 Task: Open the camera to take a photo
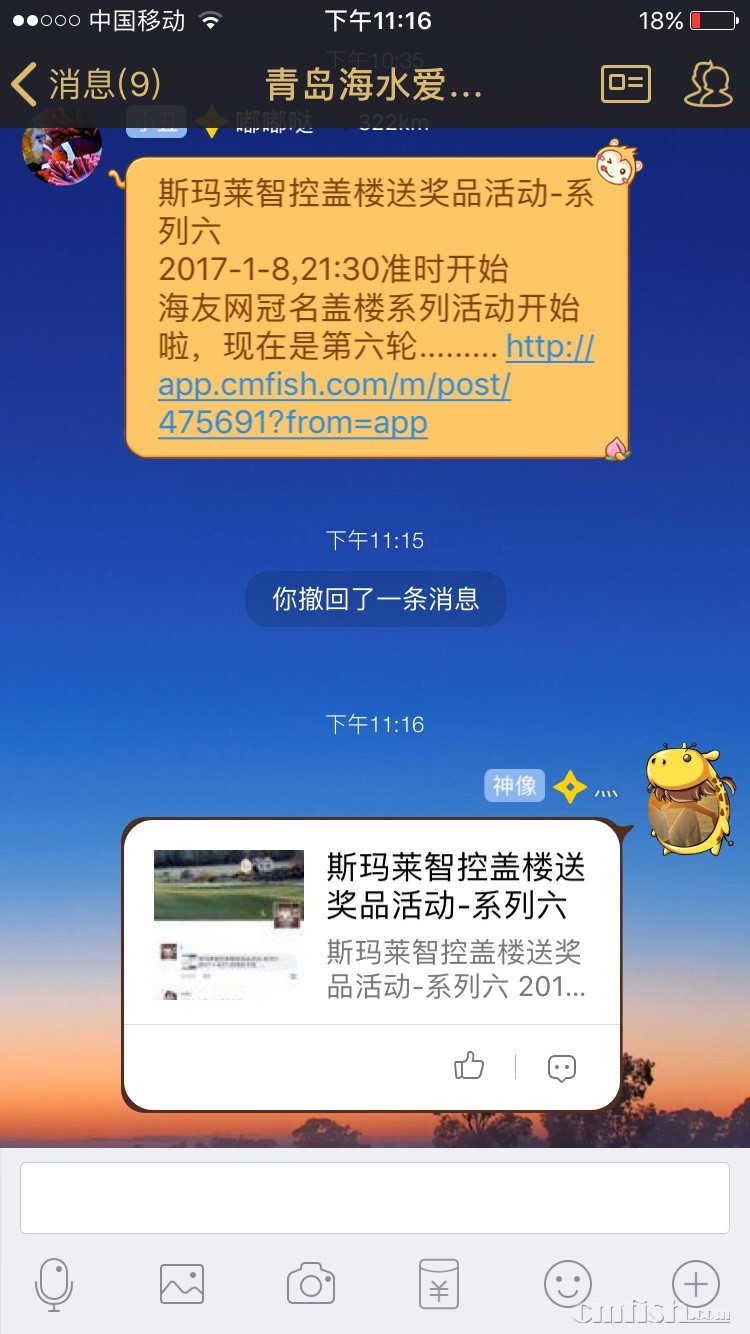(310, 1284)
